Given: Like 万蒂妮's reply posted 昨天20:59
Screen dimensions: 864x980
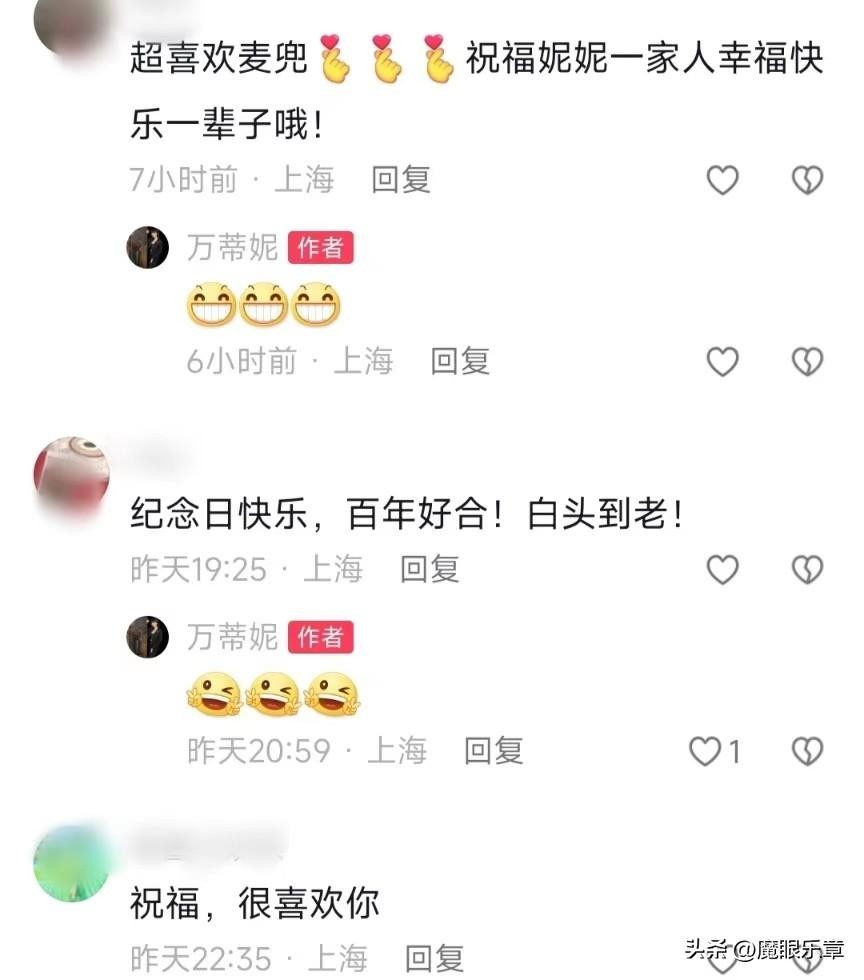Looking at the screenshot, I should [706, 750].
